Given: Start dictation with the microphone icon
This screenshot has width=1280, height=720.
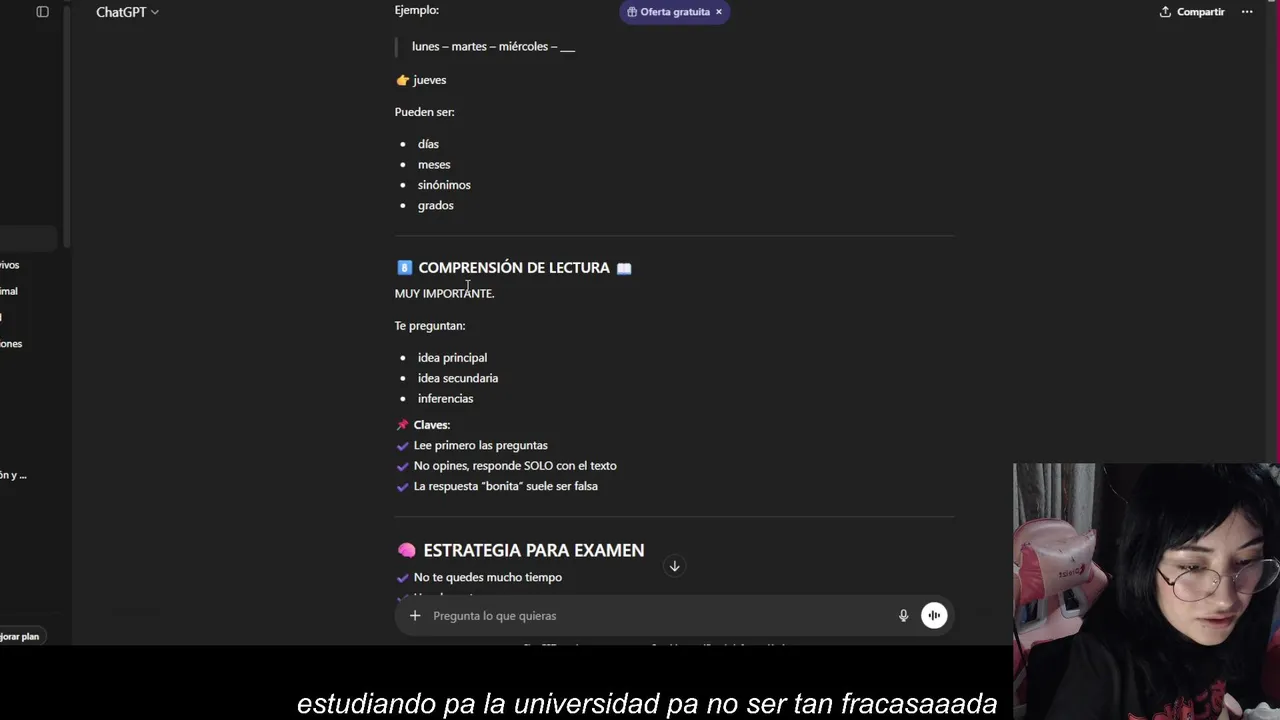Looking at the screenshot, I should 903,616.
